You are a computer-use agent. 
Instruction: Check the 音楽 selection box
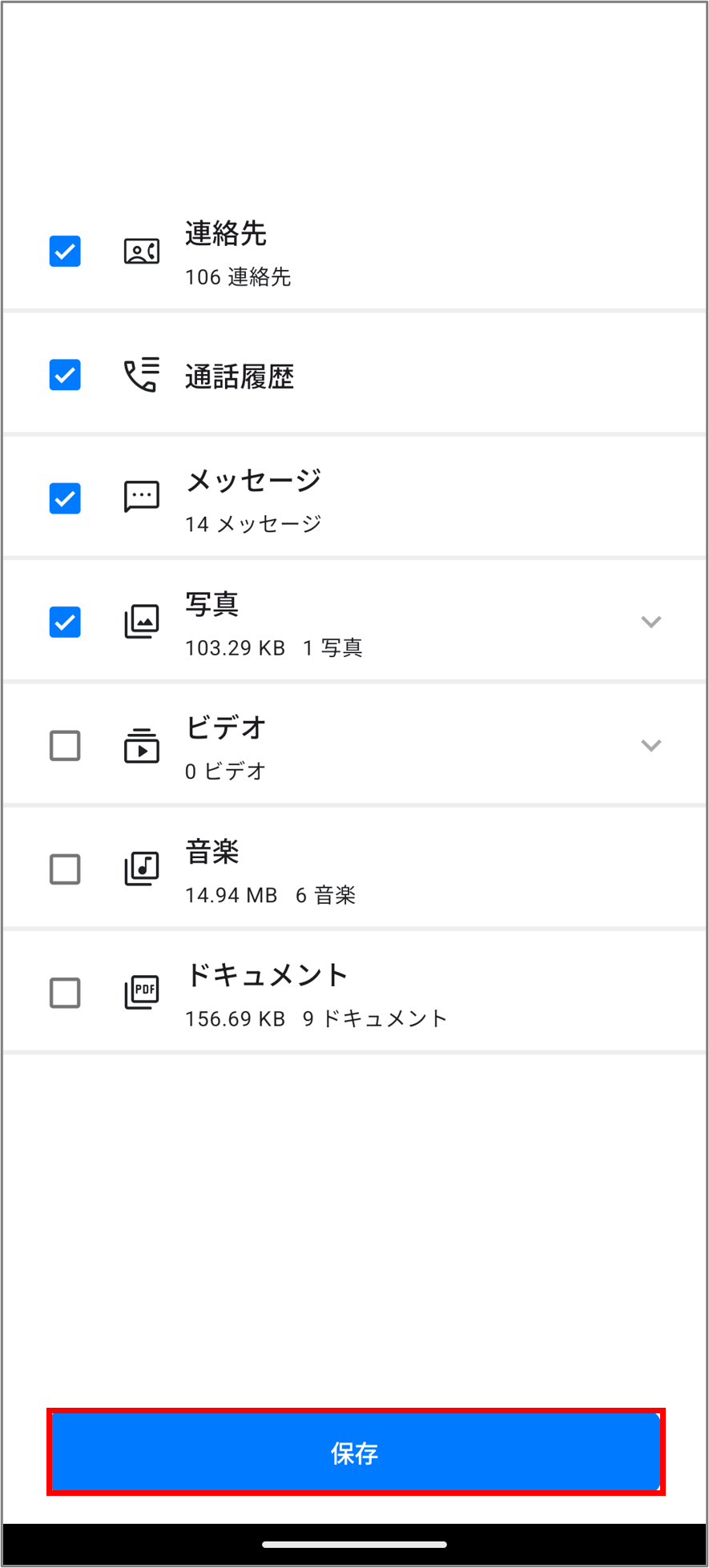coord(64,869)
